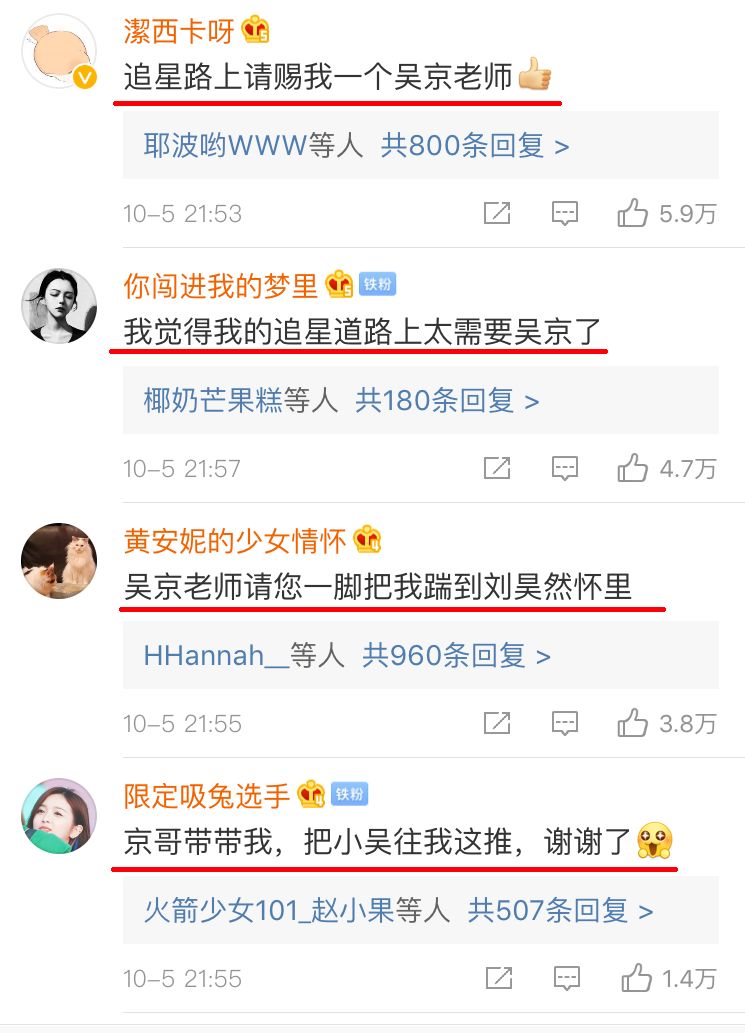Like 你闯进我的梦里's comment
Screen dimensions: 745x1033
click(632, 468)
